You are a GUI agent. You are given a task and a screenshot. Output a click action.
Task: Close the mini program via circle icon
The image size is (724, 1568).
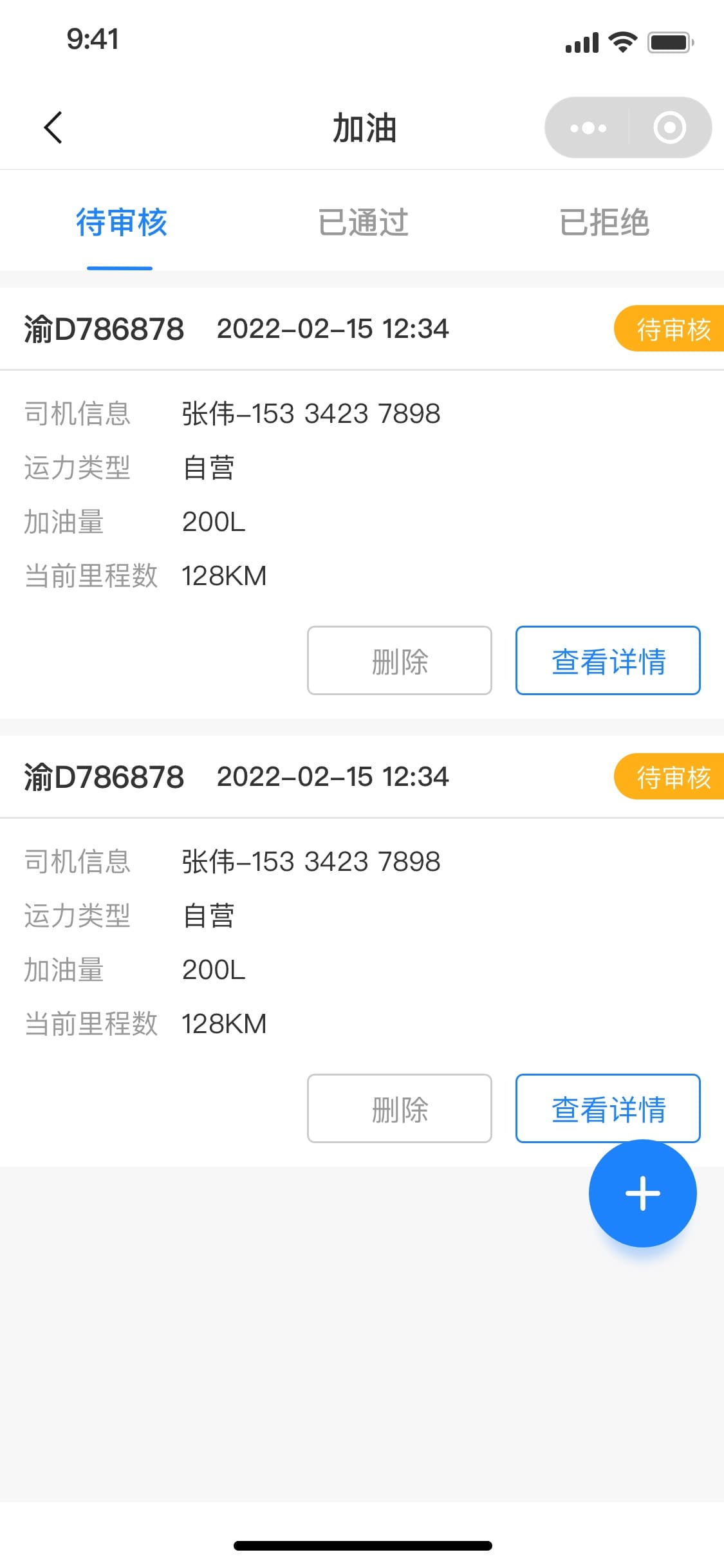pos(669,127)
